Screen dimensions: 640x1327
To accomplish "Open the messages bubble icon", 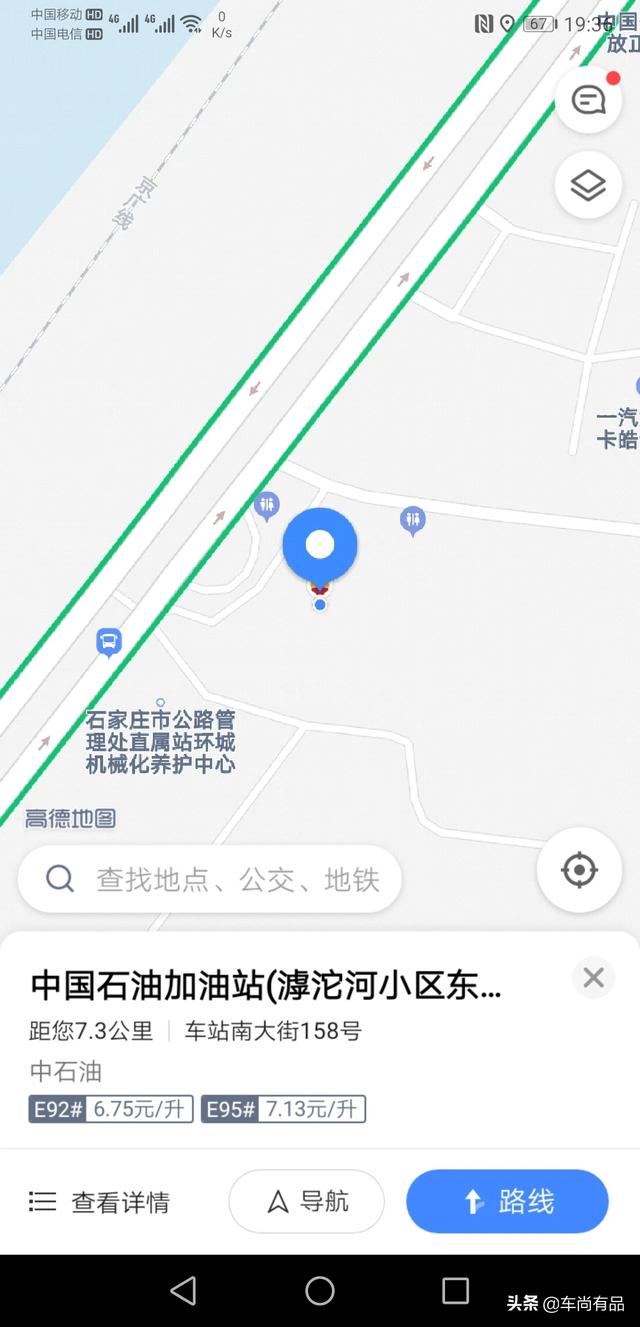I will point(588,100).
